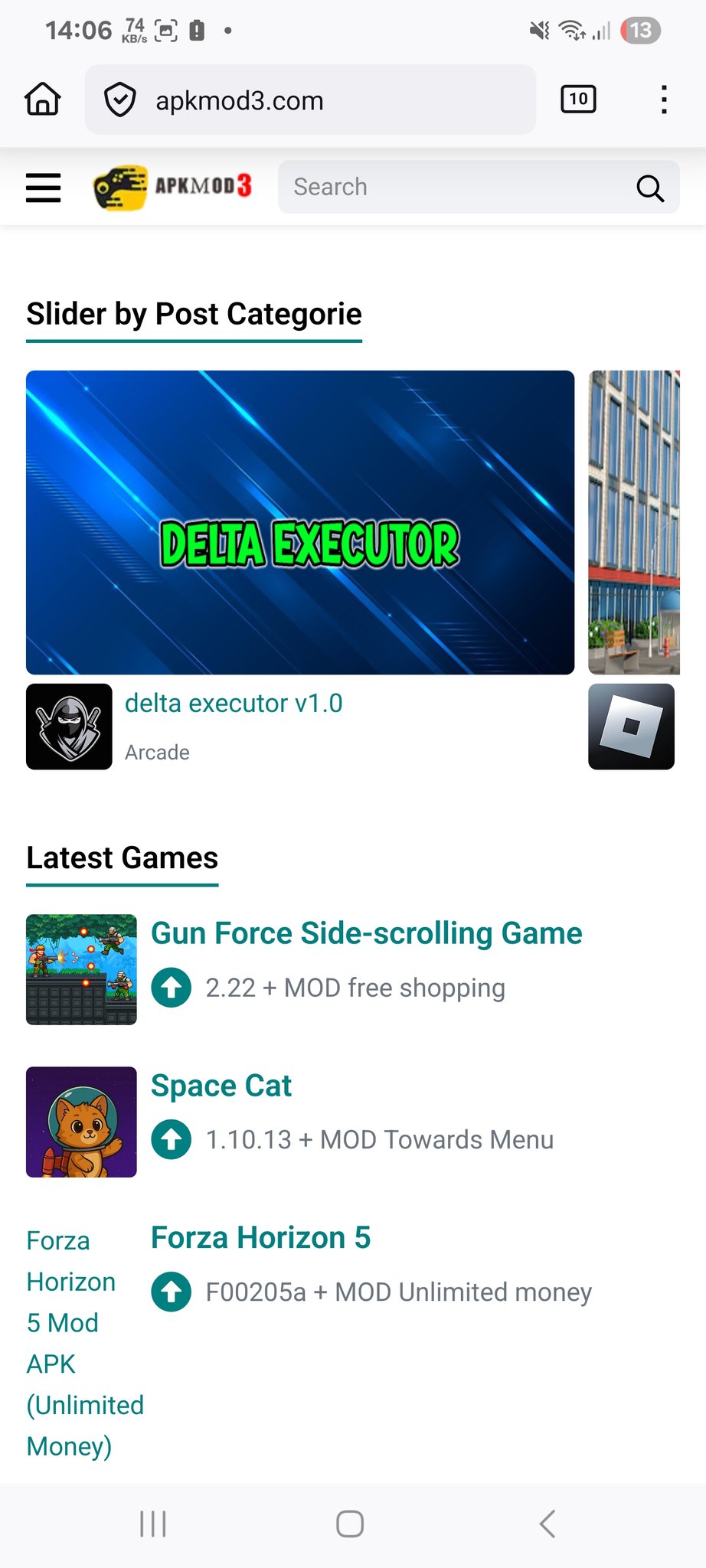Tap the Gun Force game thumbnail
This screenshot has height=1568, width=706.
coord(81,969)
